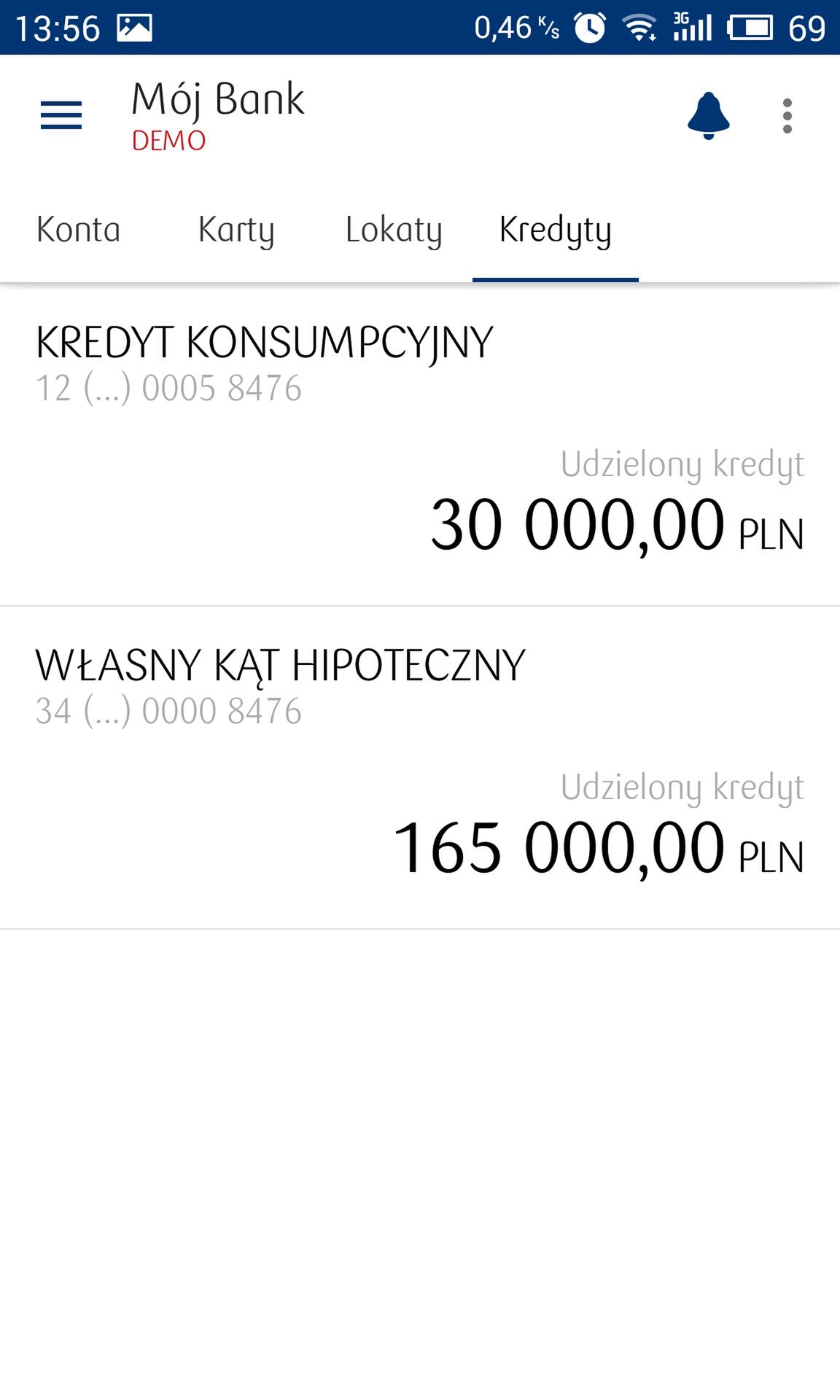Image resolution: width=840 pixels, height=1400 pixels.
Task: Open the Kredyt Konsumpcyjny loan details
Action: point(420,445)
